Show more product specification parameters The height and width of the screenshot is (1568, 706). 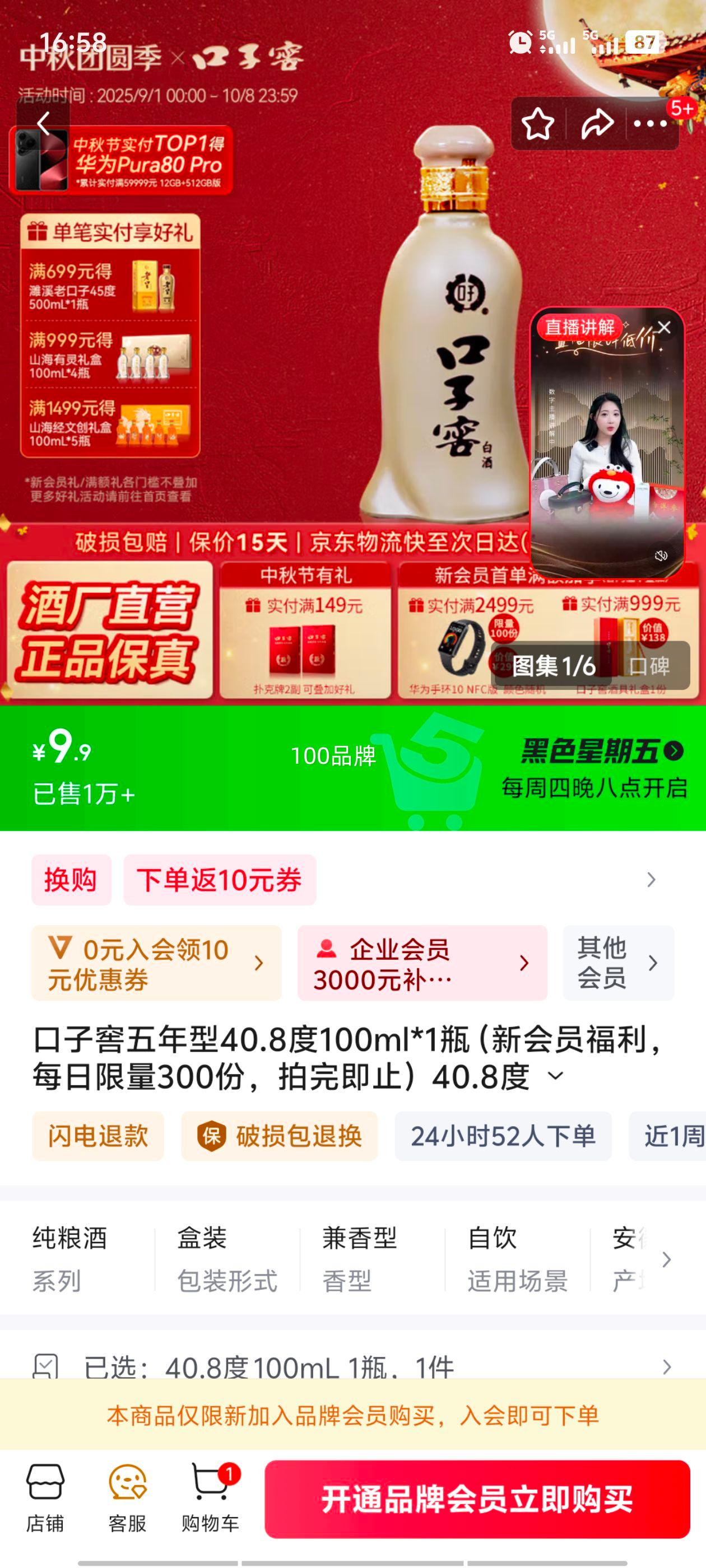point(666,1259)
